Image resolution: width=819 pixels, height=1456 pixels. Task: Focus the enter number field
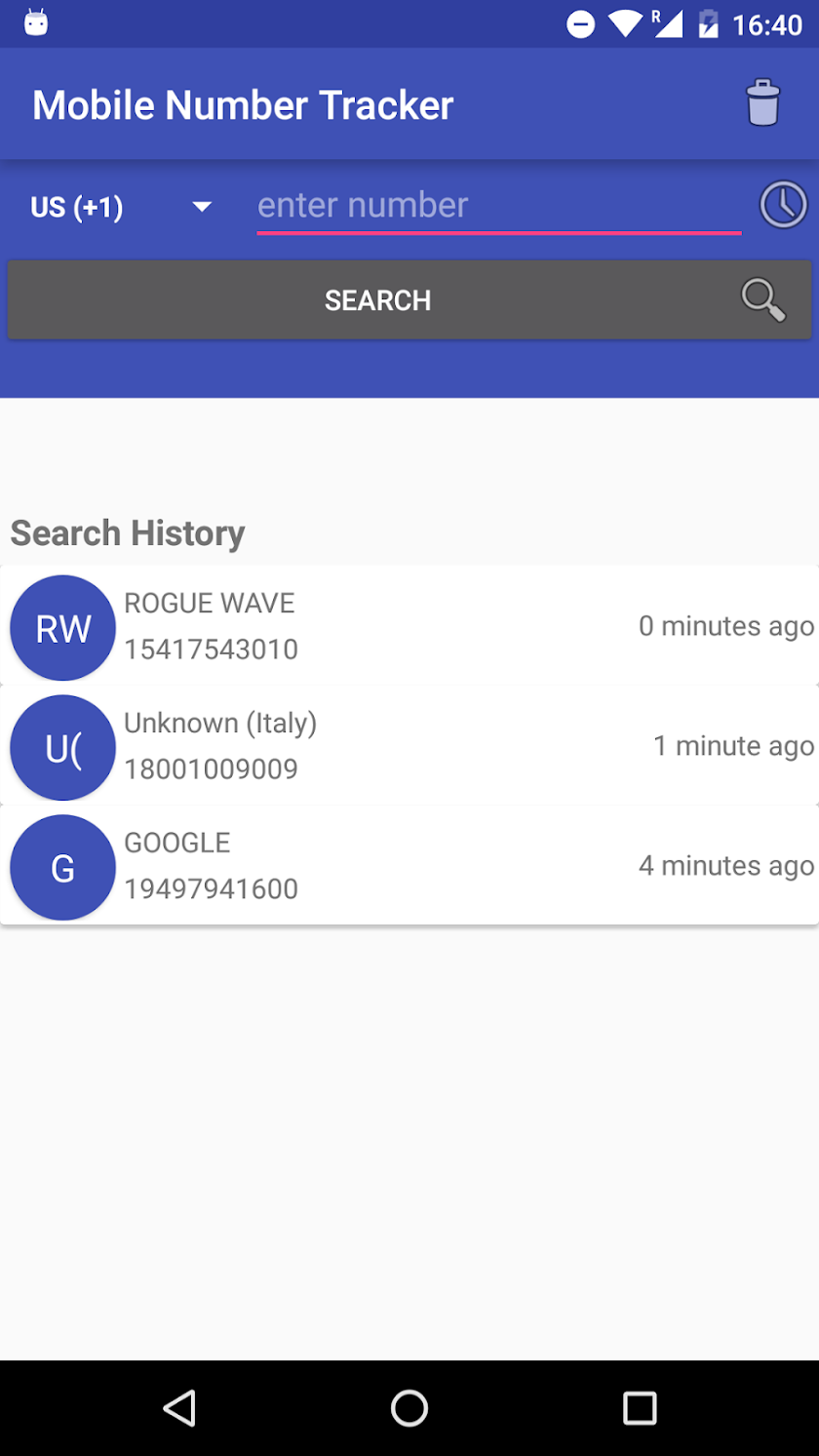499,206
